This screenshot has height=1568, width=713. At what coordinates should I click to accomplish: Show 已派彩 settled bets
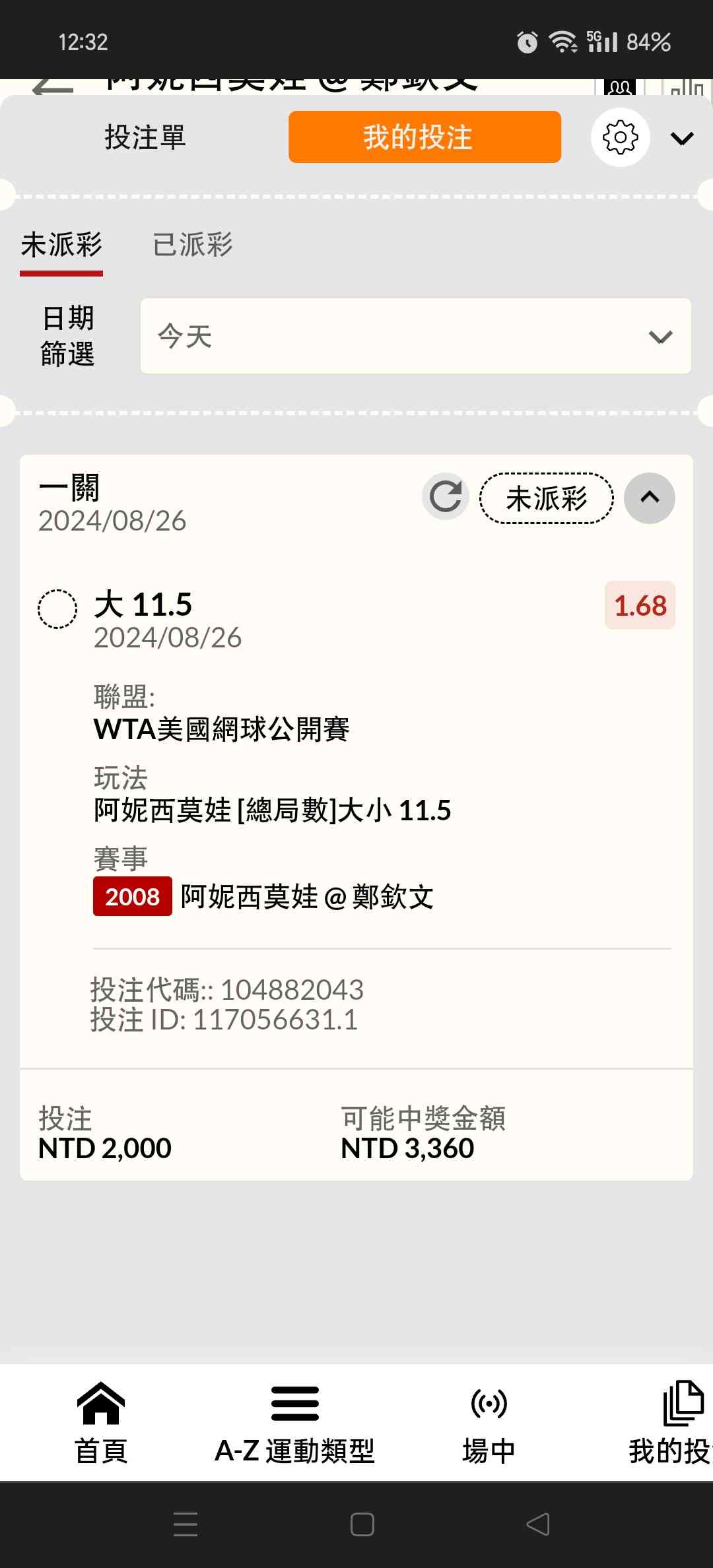(x=192, y=245)
